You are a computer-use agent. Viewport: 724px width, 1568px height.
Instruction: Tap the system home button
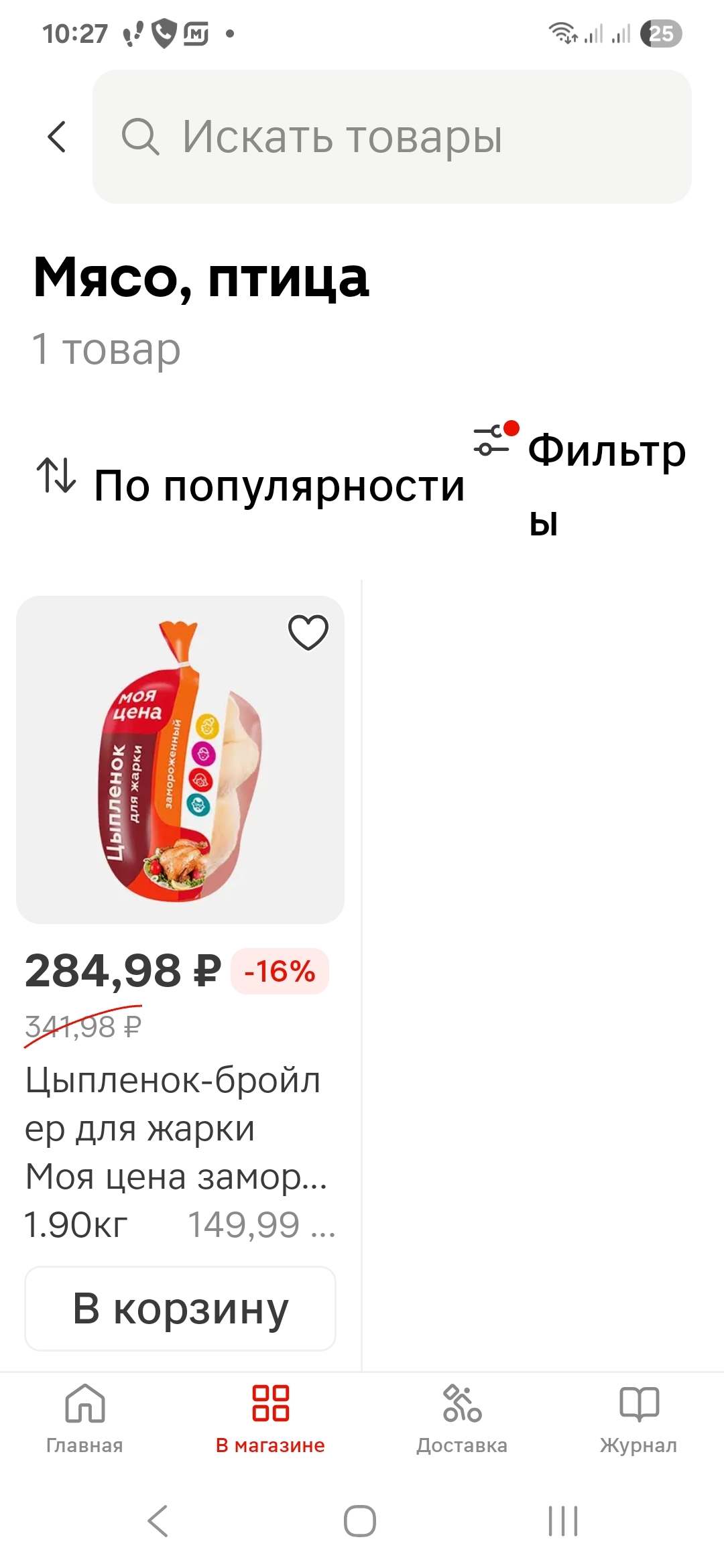(x=360, y=1520)
